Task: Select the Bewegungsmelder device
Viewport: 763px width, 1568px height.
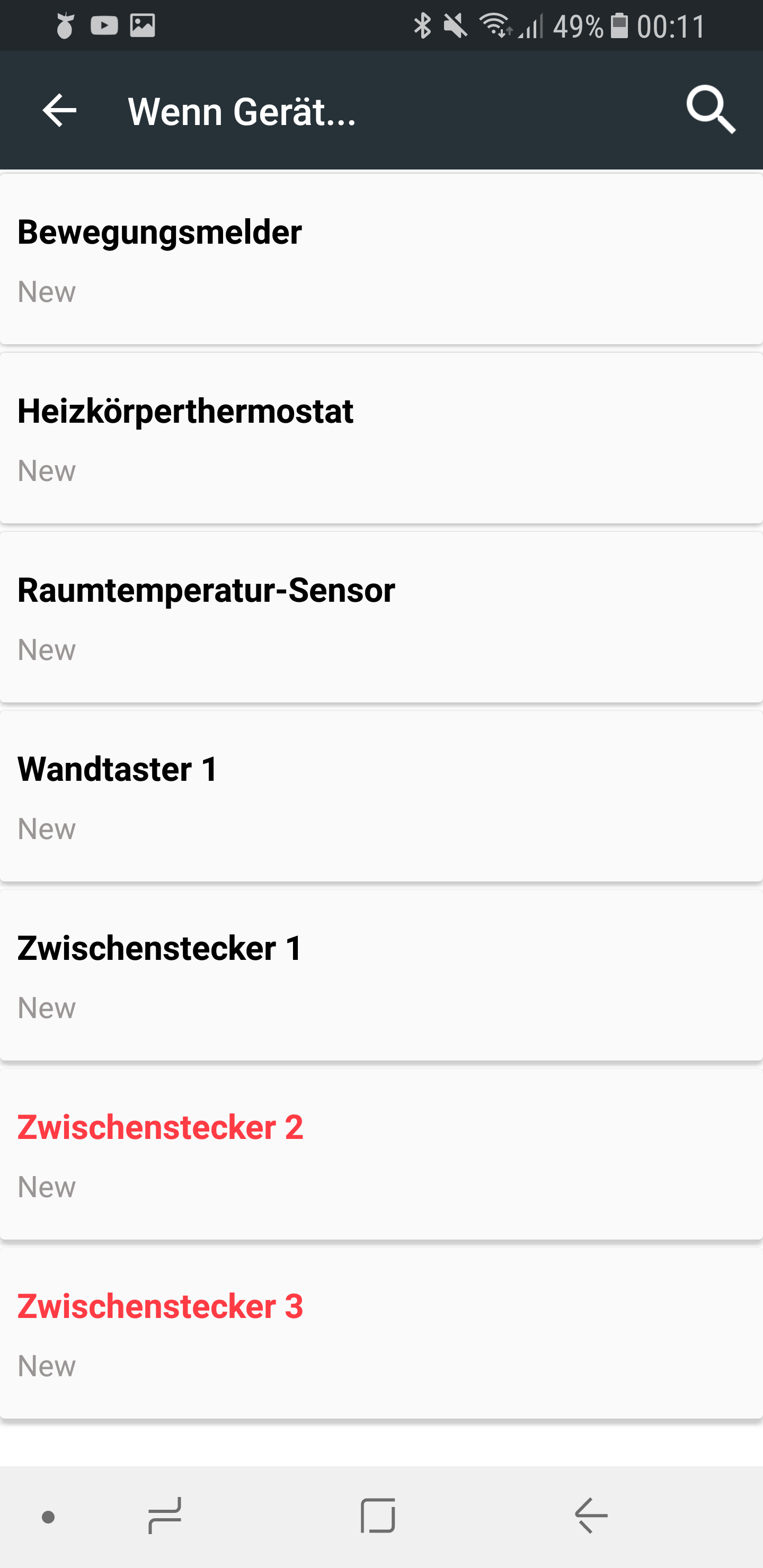Action: coord(381,260)
